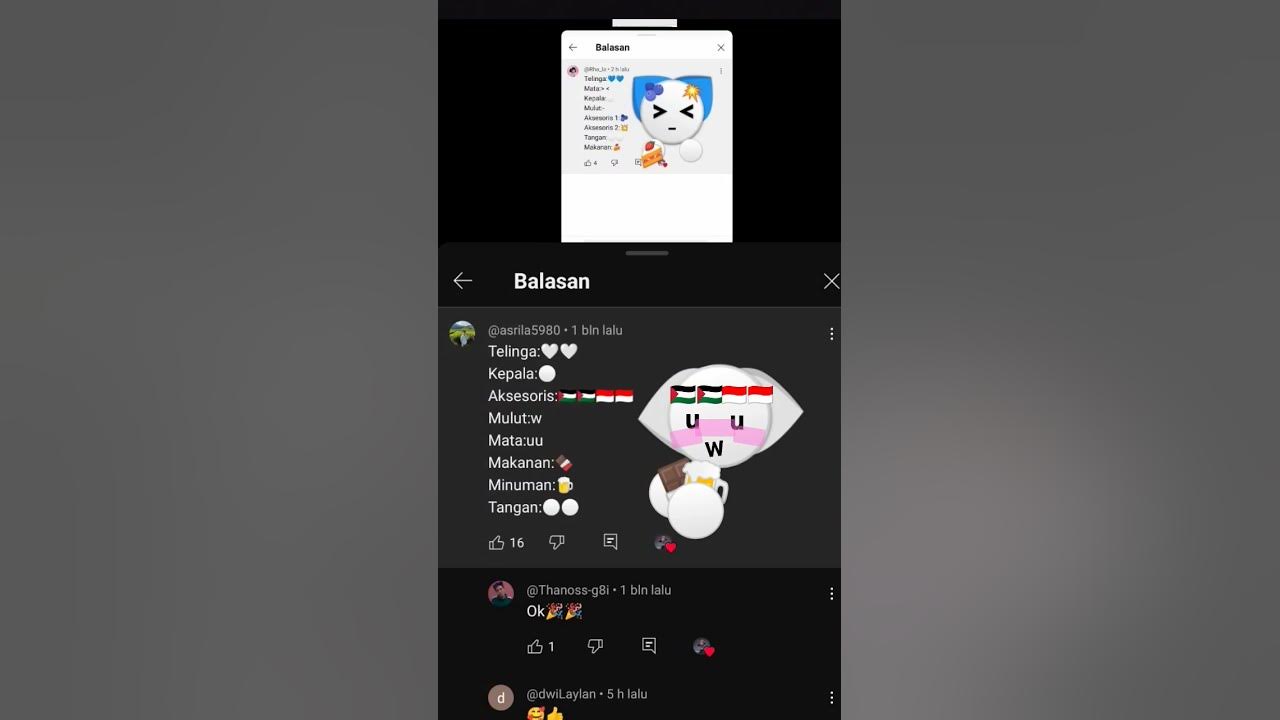The width and height of the screenshot is (1280, 720).
Task: Open options menu for @dwiLaylan's reply
Action: (x=831, y=698)
